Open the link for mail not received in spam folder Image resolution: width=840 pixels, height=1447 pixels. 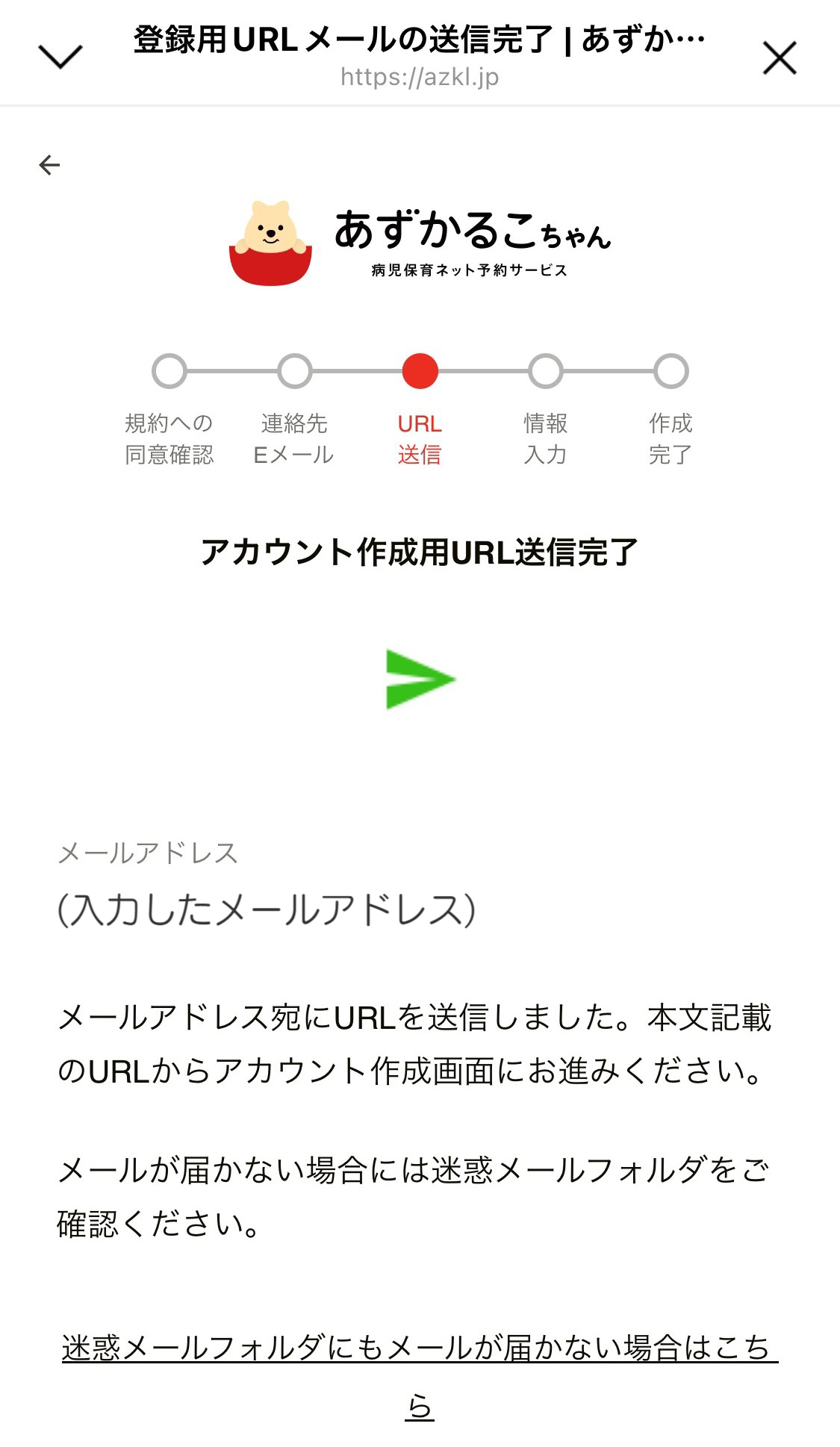point(419,1348)
